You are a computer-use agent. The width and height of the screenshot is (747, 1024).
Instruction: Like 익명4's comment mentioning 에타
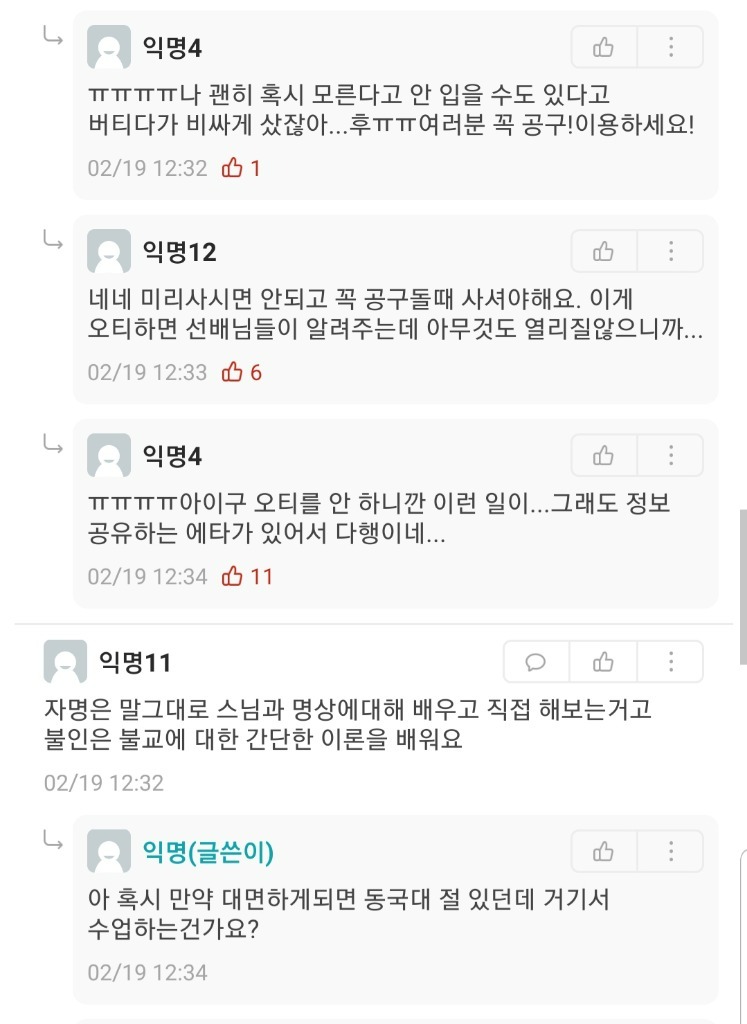point(604,455)
